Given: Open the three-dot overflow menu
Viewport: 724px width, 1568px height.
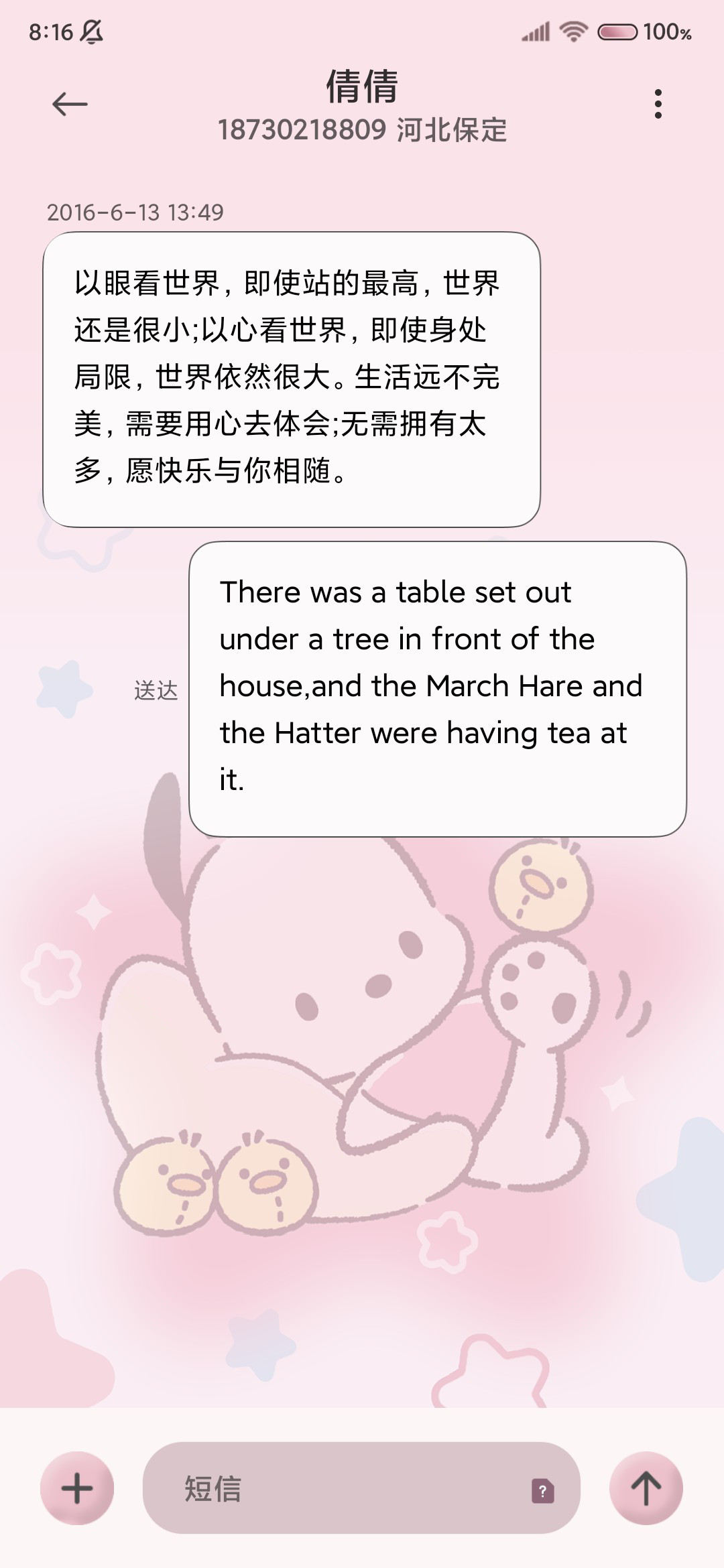Looking at the screenshot, I should 658,104.
